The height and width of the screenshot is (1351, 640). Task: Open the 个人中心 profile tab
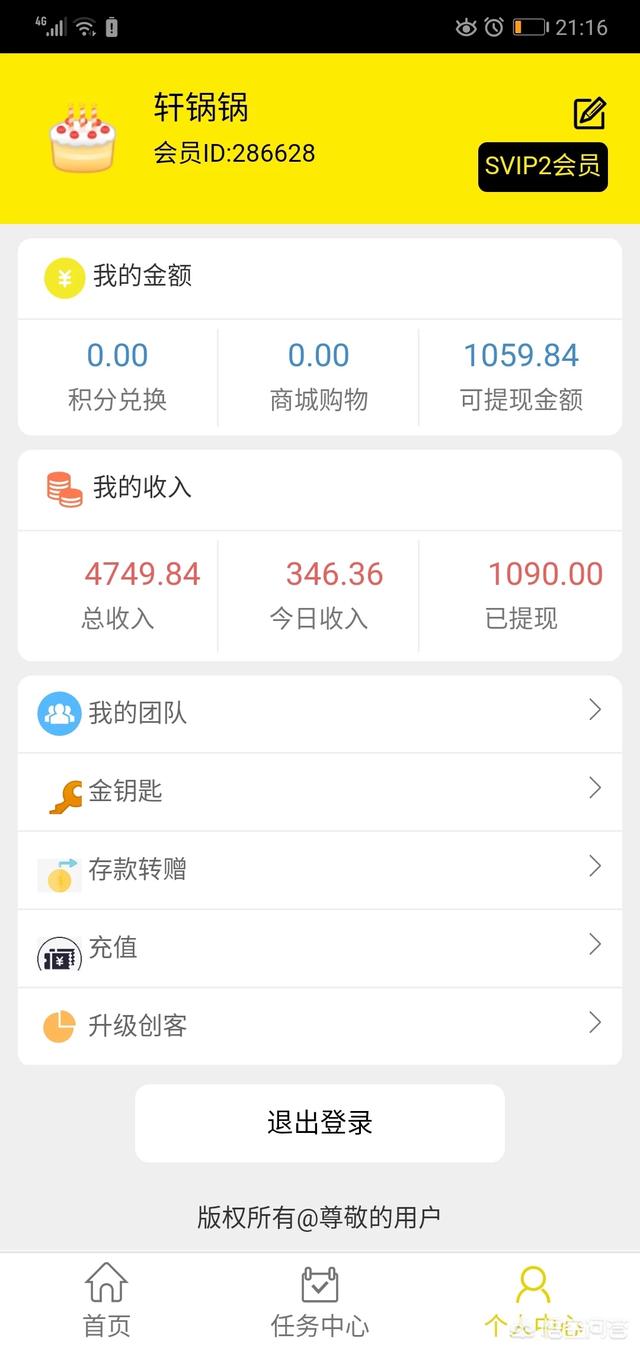(533, 1300)
